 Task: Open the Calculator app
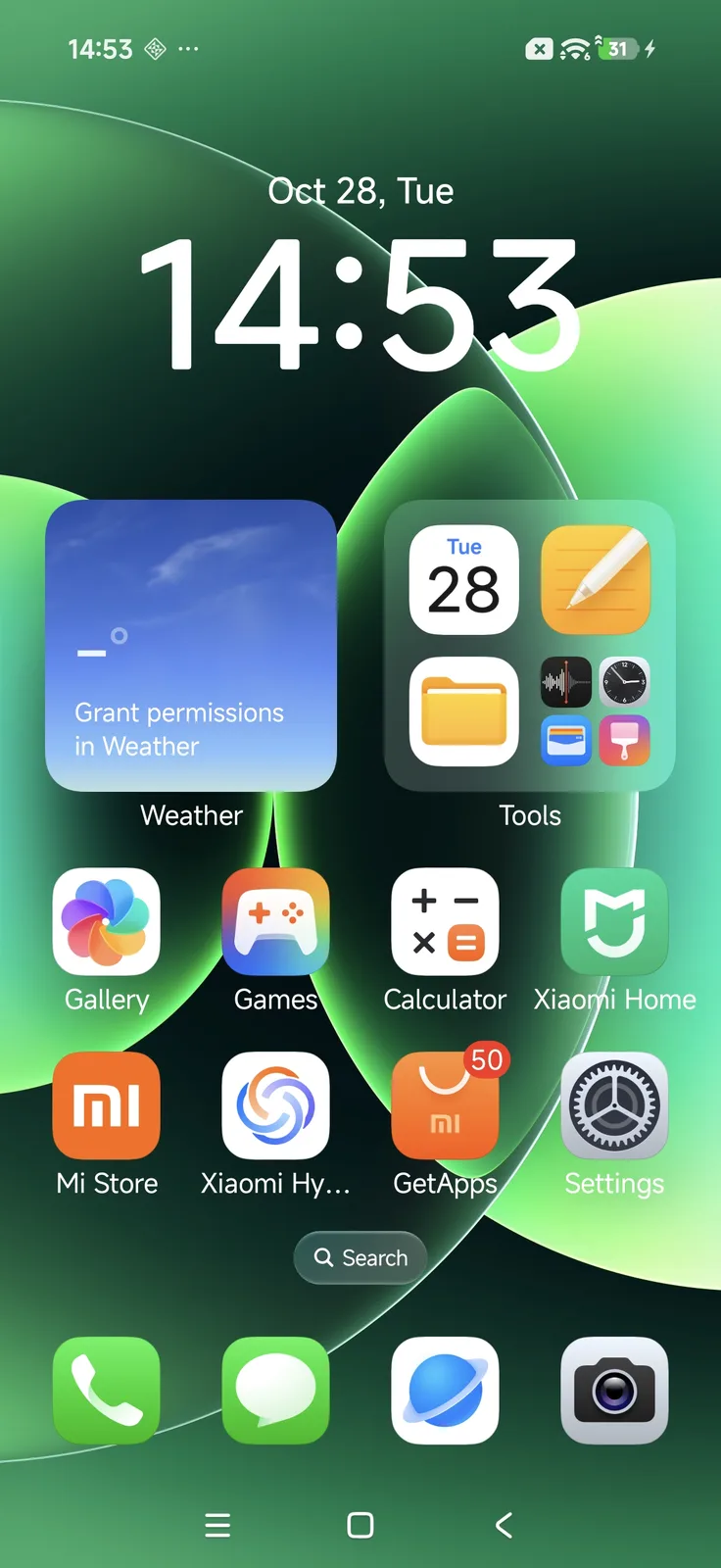445,922
